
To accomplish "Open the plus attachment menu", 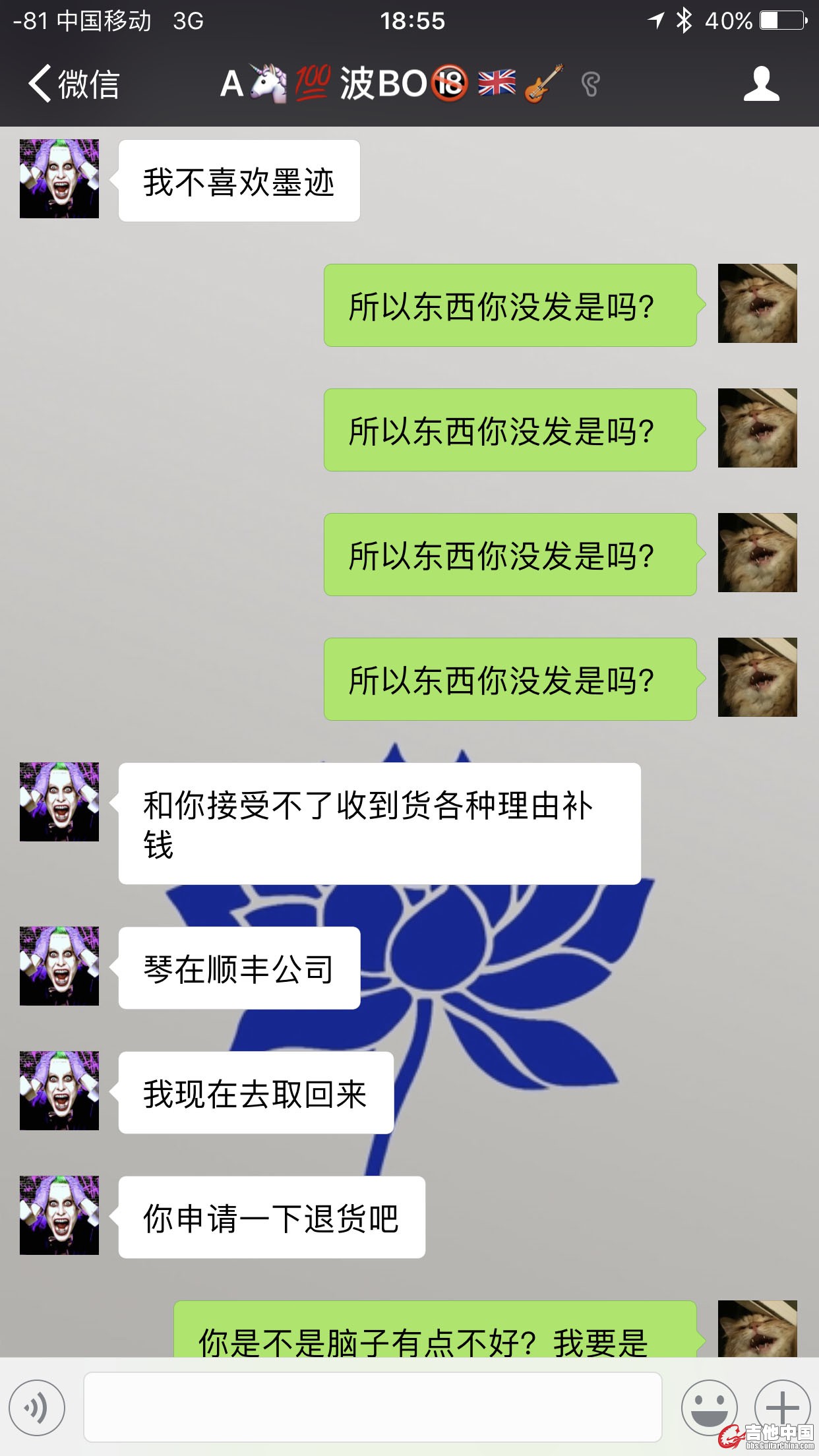I will click(782, 1407).
